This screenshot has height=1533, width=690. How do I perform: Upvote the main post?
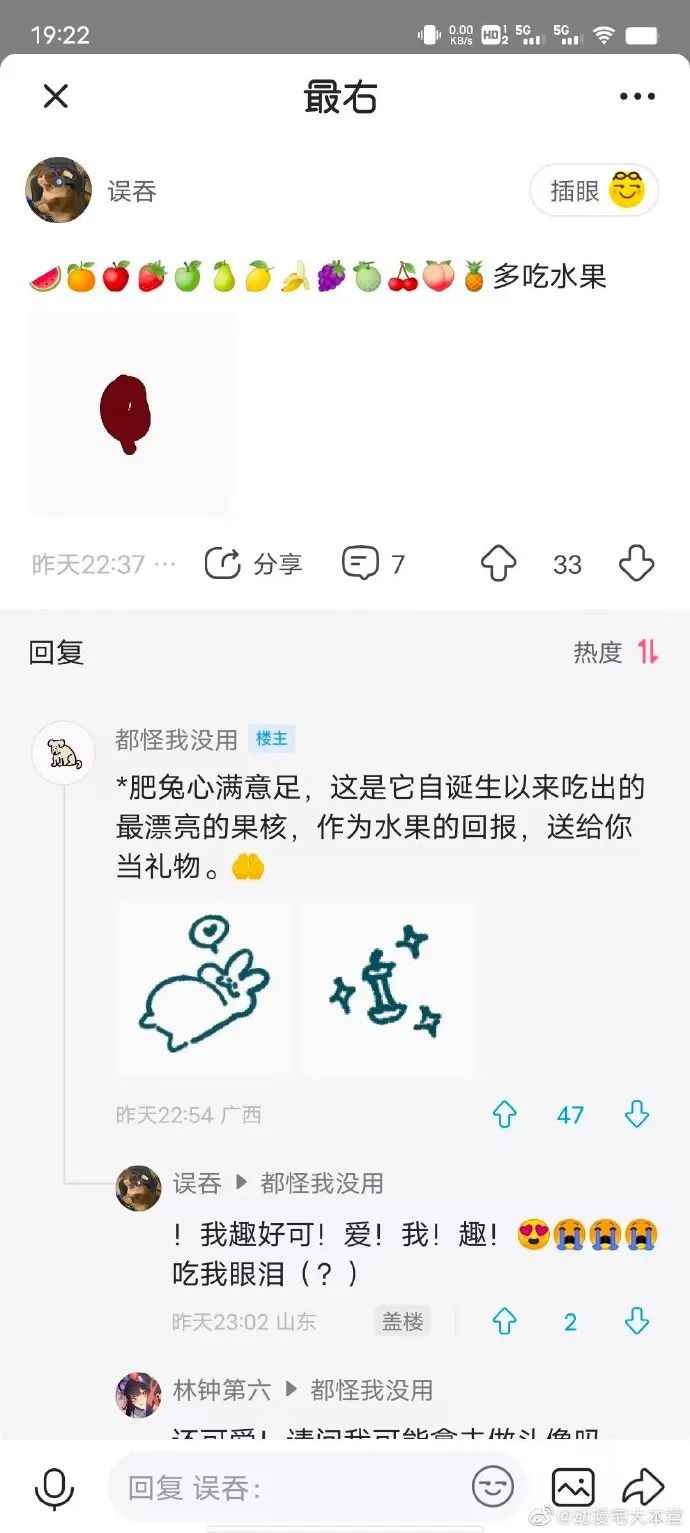click(499, 564)
